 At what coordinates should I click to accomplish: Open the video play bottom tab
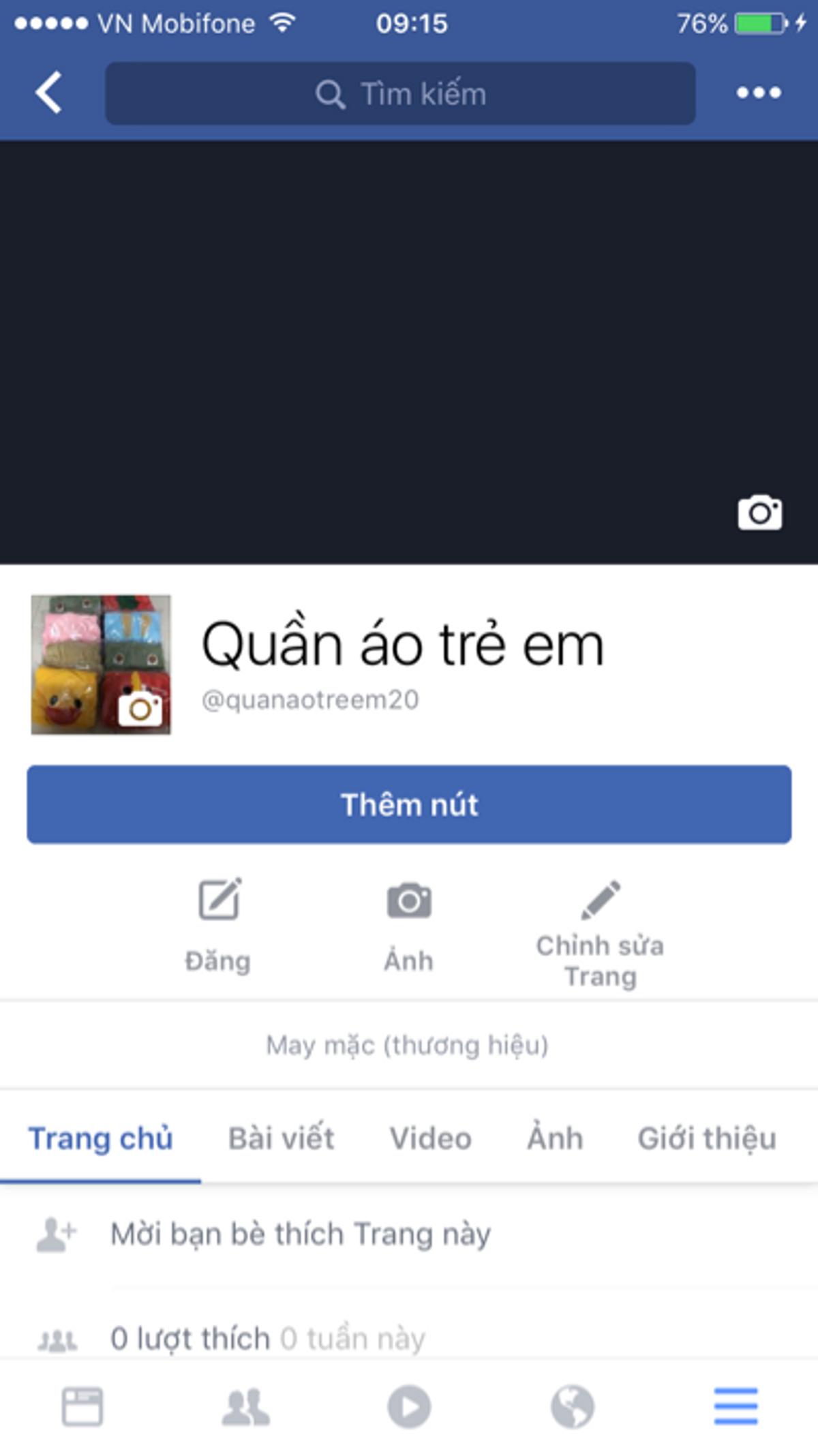coord(409,1406)
